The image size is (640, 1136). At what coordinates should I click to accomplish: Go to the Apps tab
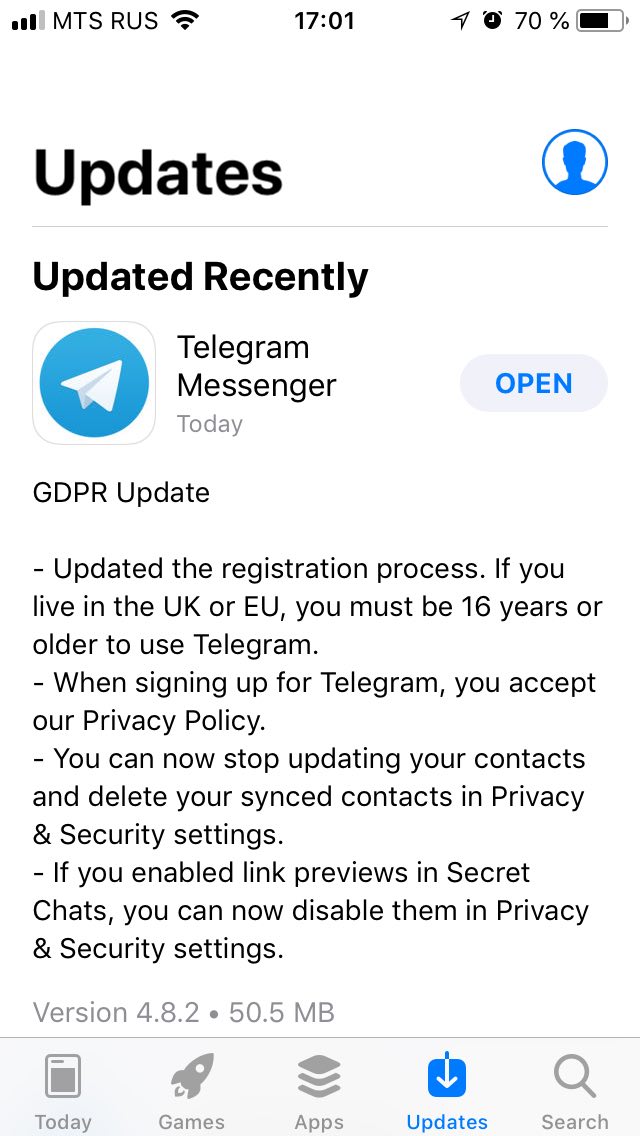319,1091
